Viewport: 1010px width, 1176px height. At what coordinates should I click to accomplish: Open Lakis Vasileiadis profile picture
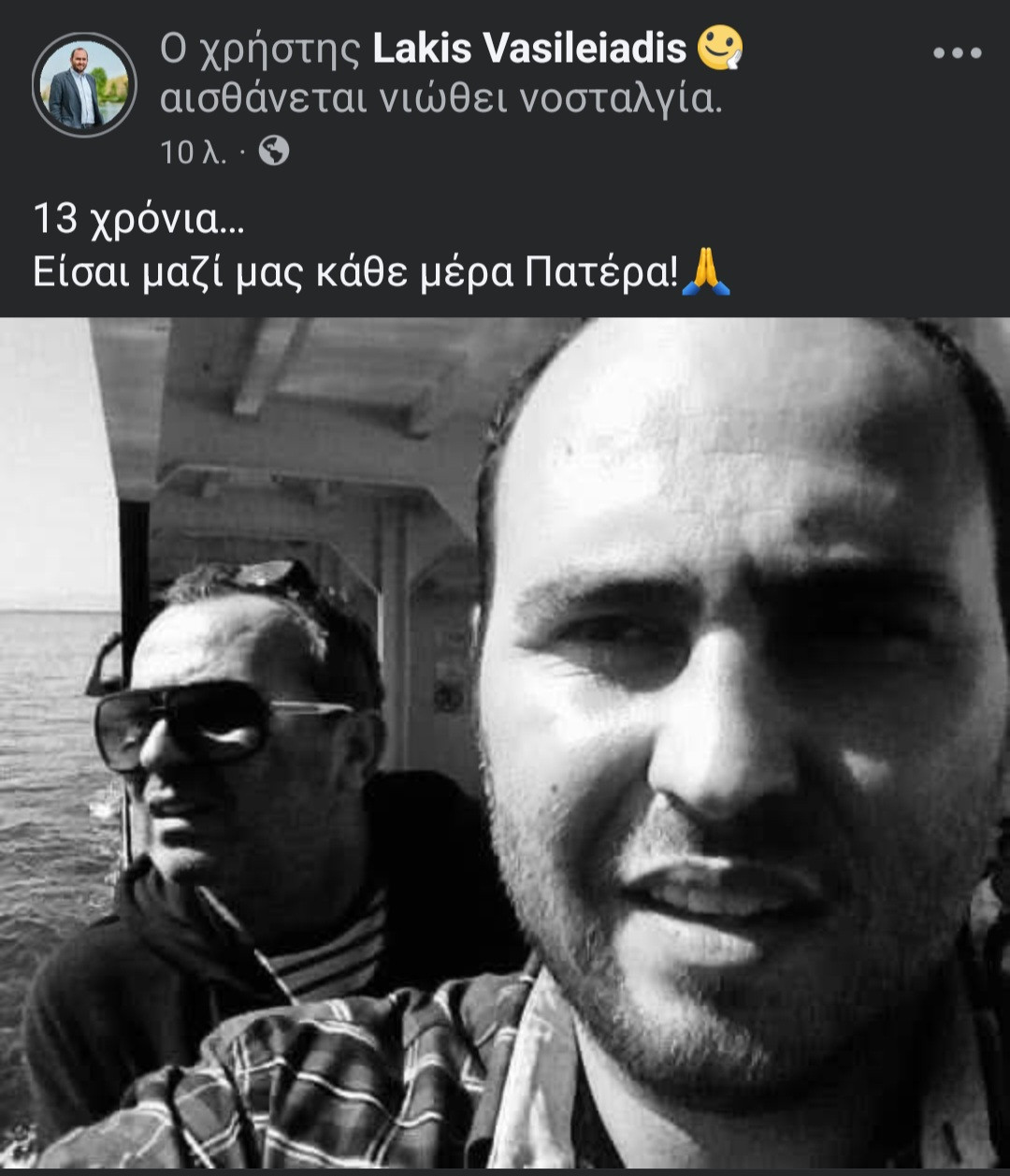[84, 85]
